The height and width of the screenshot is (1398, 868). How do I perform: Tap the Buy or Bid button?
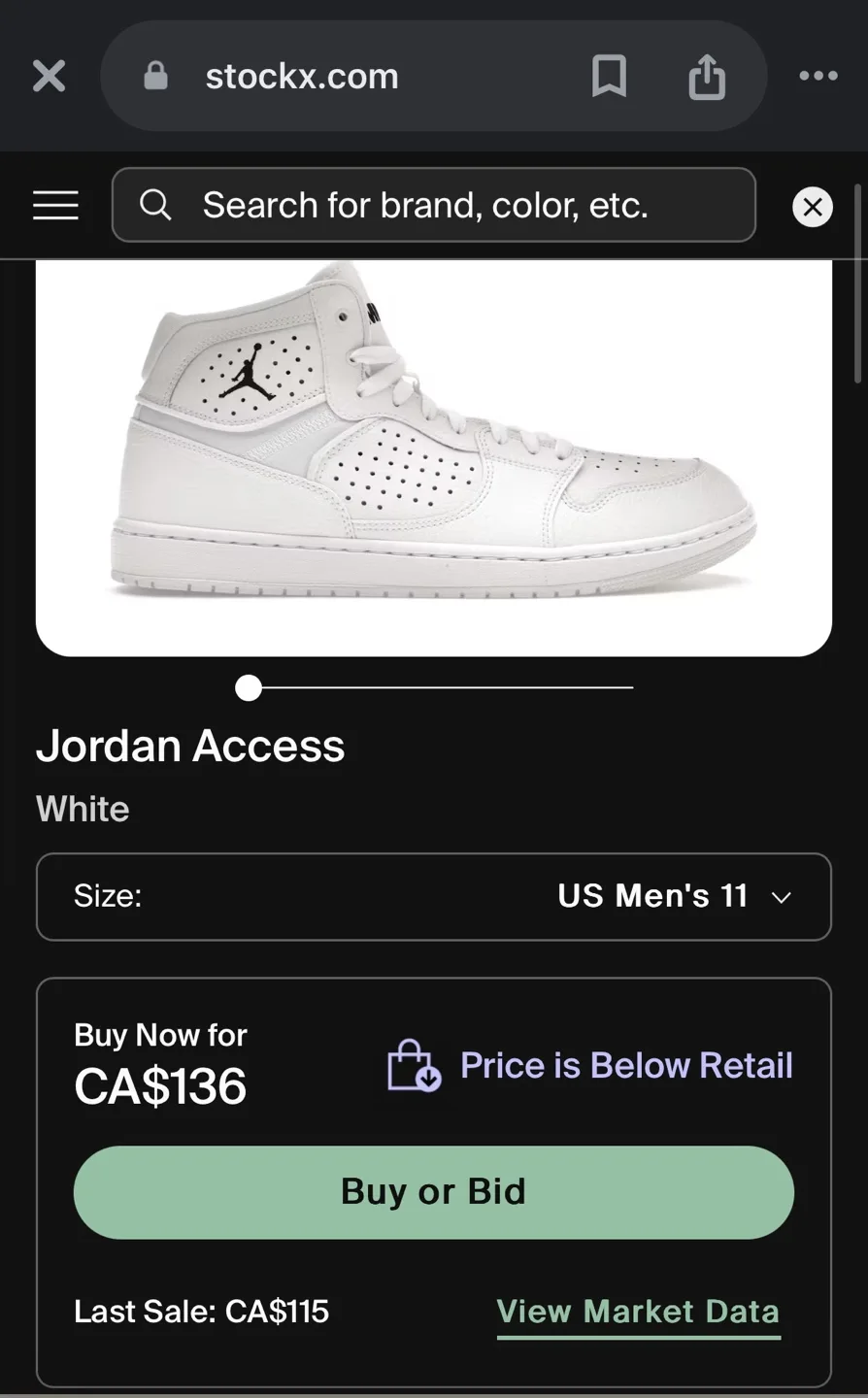pyautogui.click(x=433, y=1191)
